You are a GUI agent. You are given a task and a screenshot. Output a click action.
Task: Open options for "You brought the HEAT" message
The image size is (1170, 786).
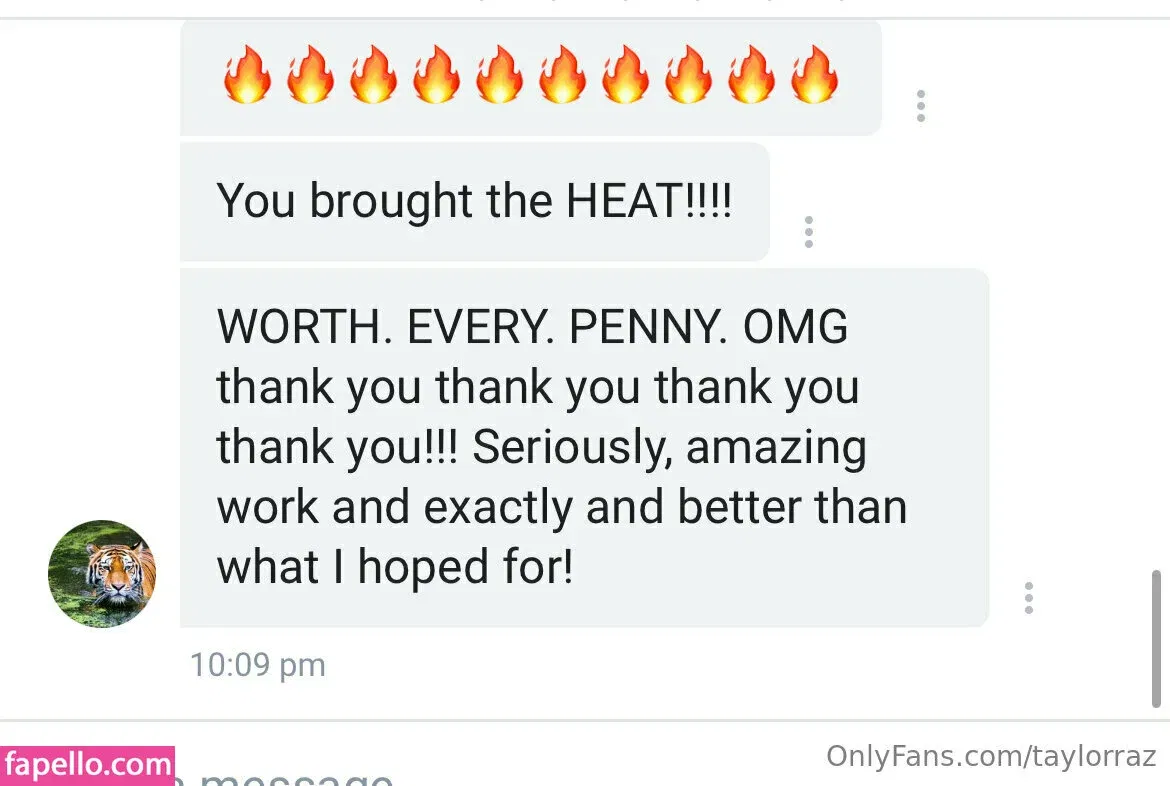[808, 232]
